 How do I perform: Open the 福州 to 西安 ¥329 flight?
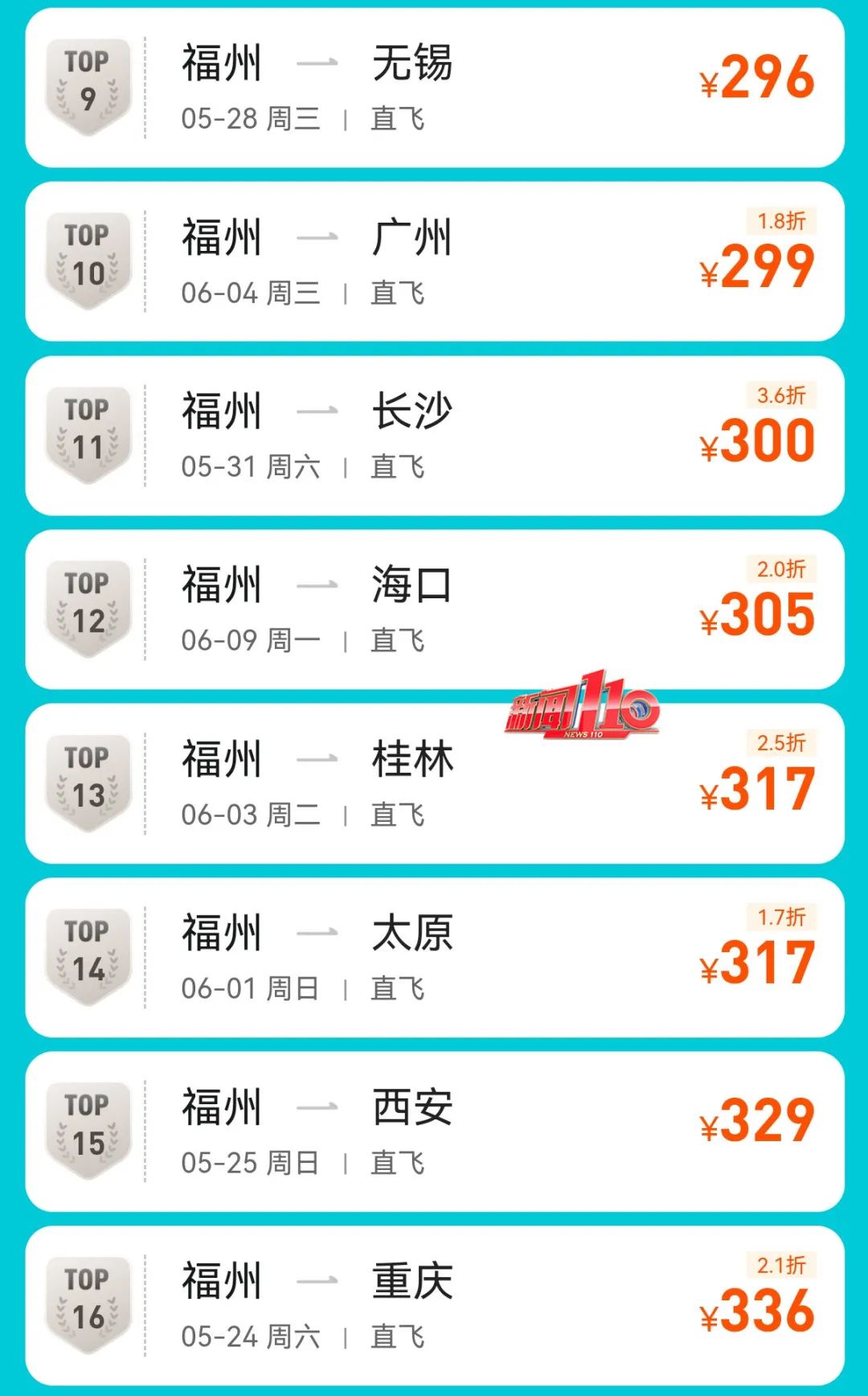[434, 1131]
